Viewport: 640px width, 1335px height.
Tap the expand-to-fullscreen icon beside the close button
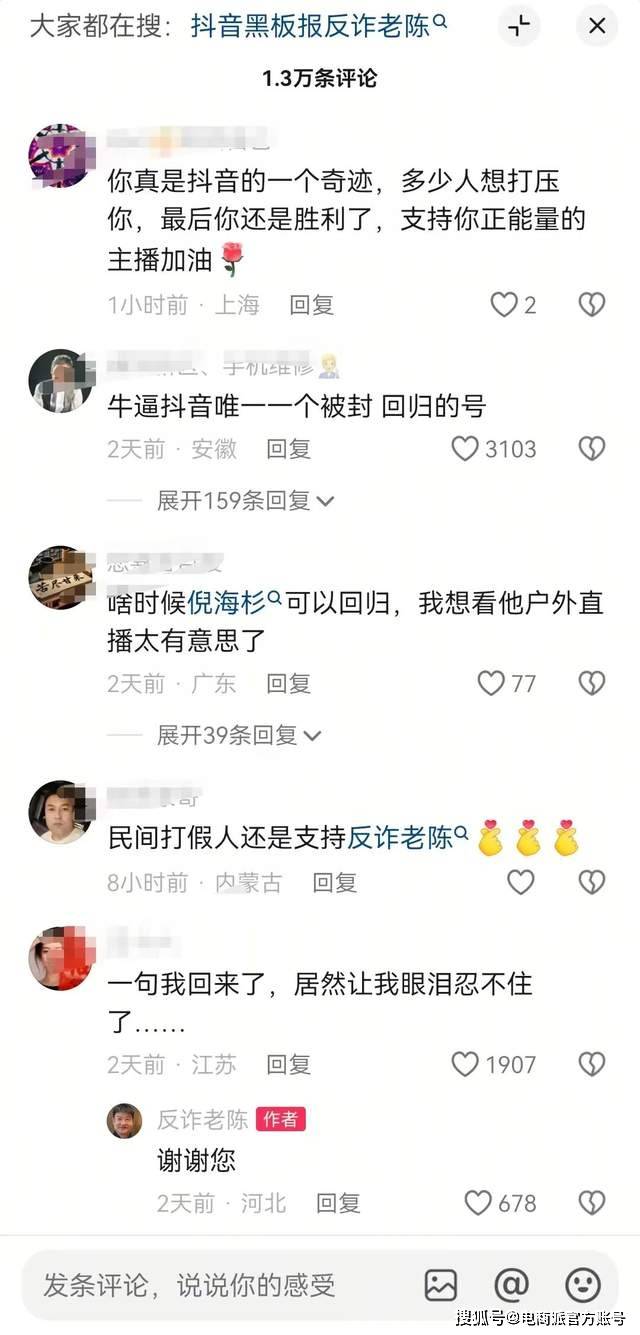(x=520, y=27)
